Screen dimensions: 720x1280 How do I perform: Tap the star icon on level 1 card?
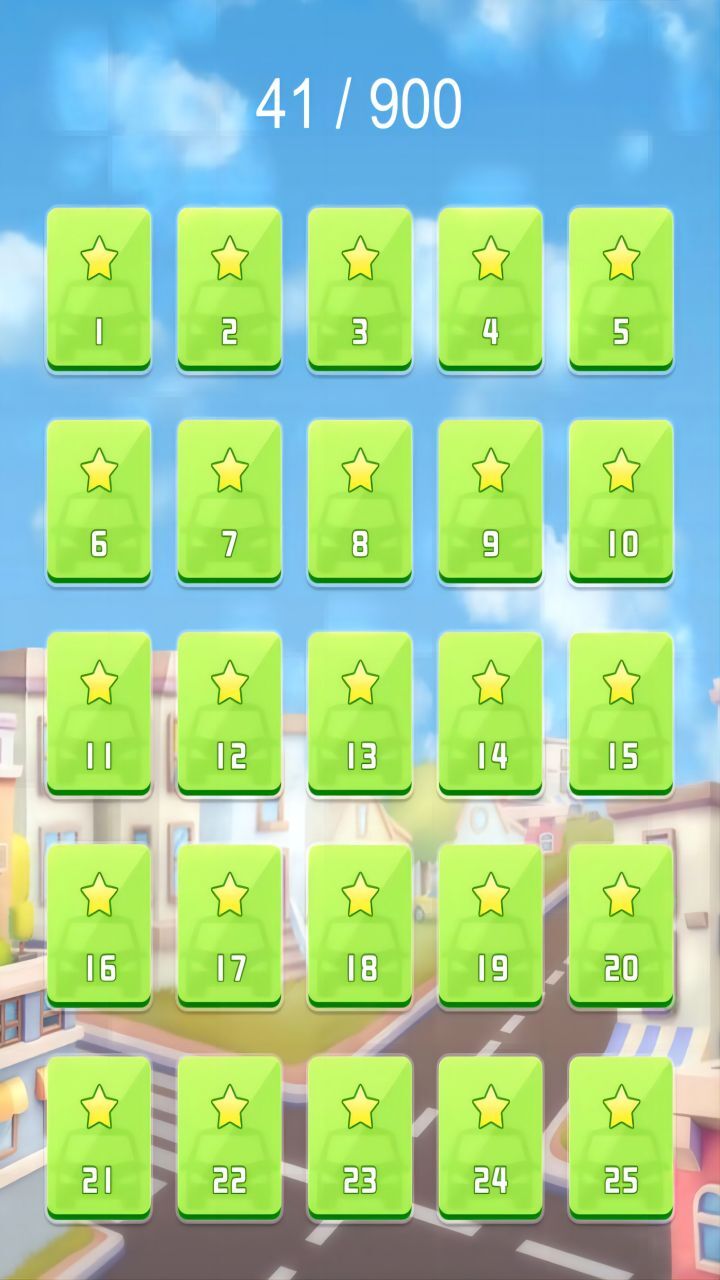98,258
